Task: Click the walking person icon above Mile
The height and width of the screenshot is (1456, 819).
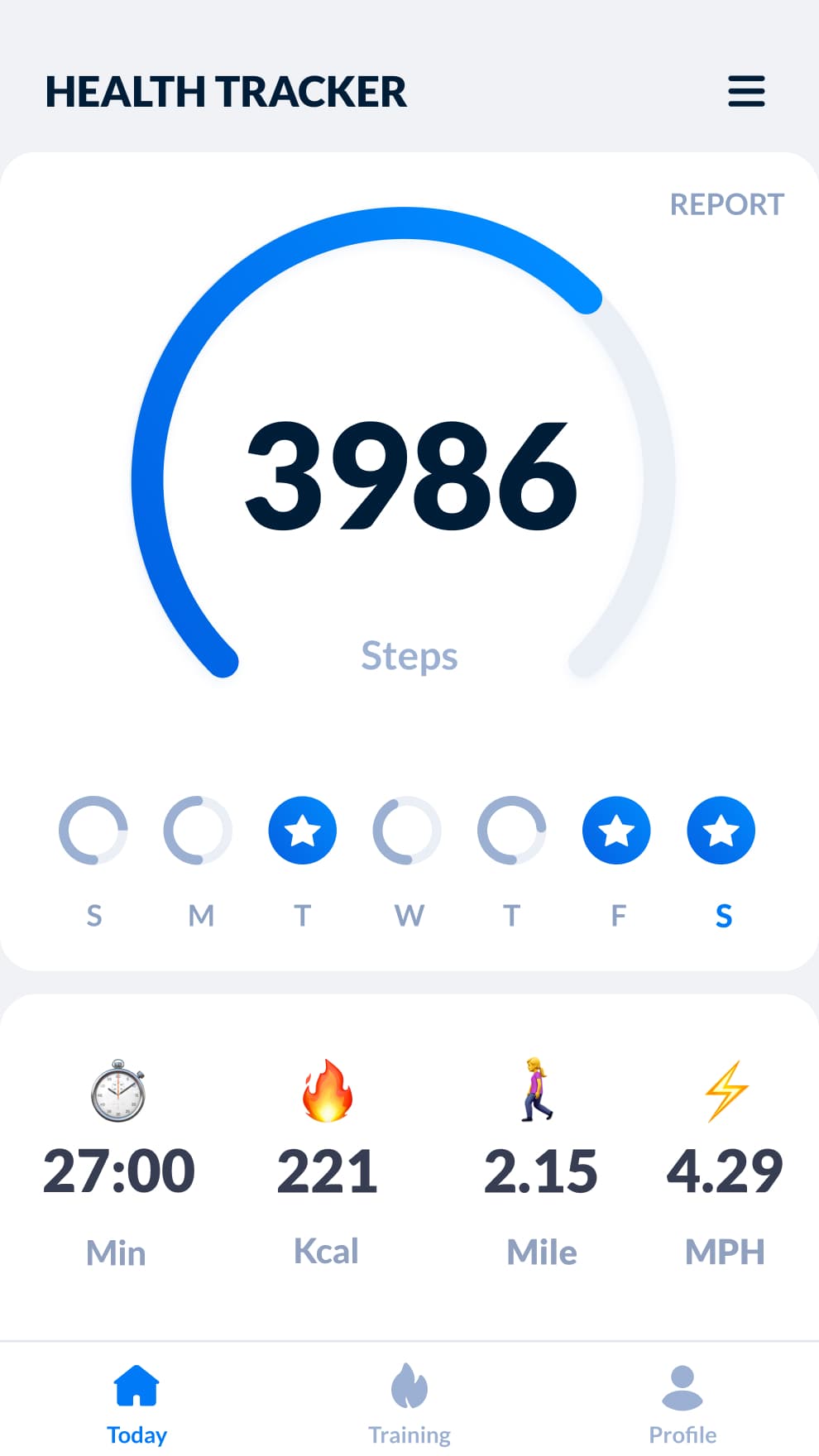Action: [539, 1094]
